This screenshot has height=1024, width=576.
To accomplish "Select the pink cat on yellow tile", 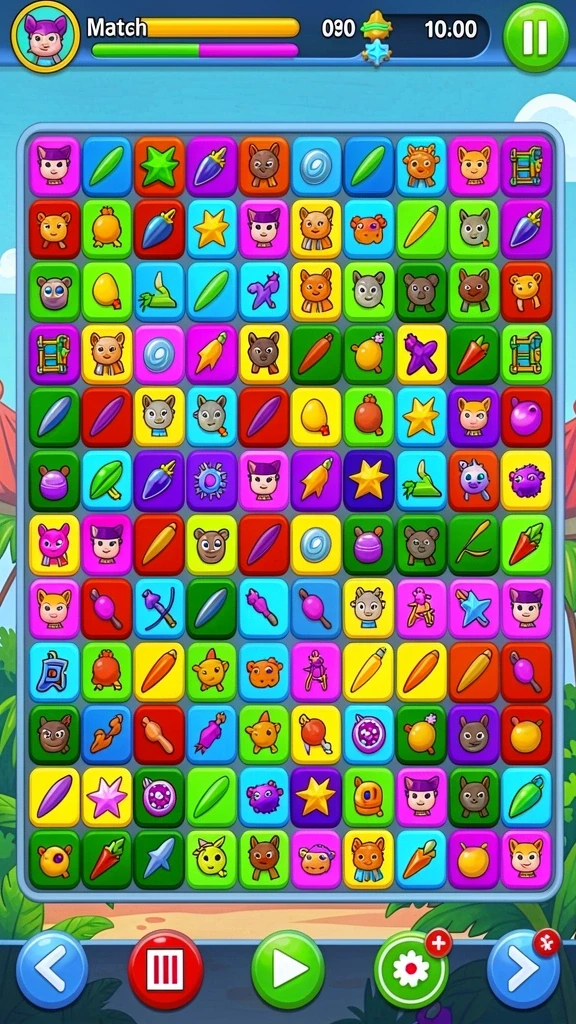I will pyautogui.click(x=54, y=544).
